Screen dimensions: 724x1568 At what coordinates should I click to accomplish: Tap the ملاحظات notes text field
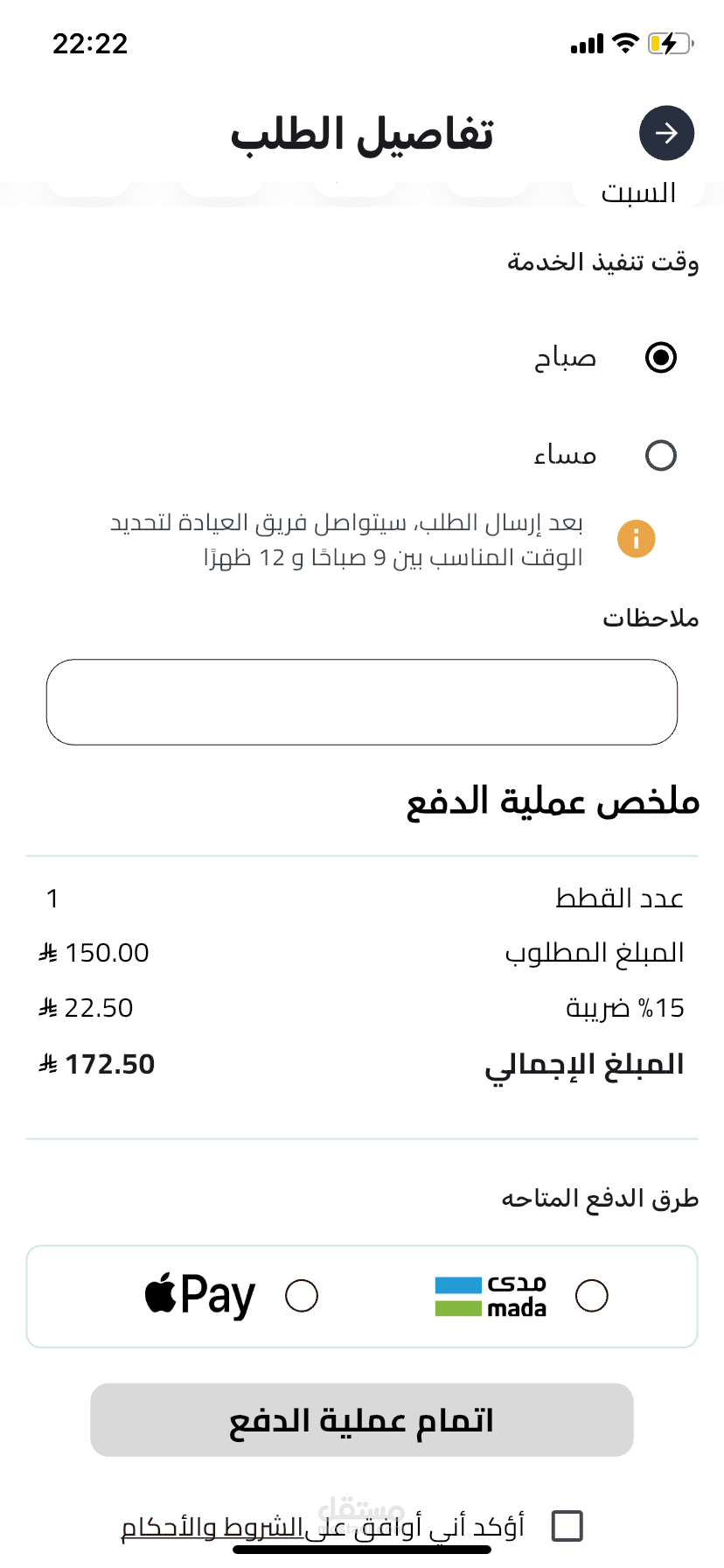point(362,702)
